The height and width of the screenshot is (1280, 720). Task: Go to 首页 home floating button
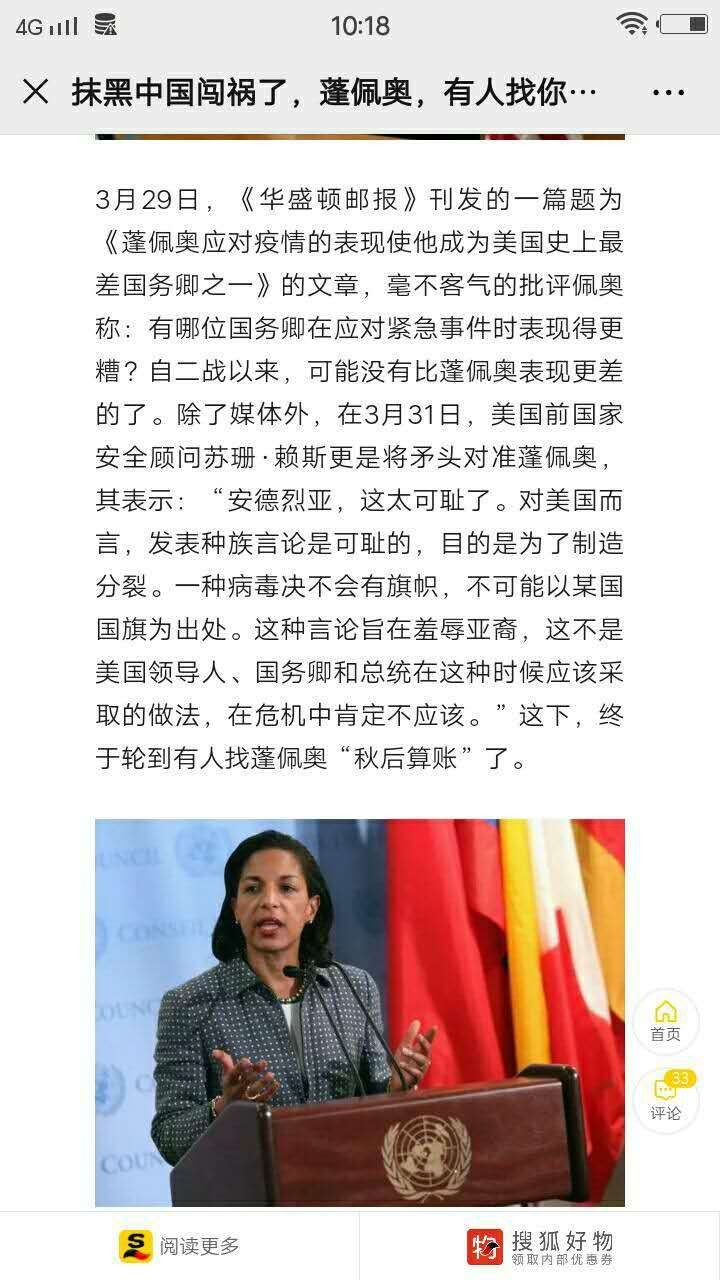coord(665,1020)
